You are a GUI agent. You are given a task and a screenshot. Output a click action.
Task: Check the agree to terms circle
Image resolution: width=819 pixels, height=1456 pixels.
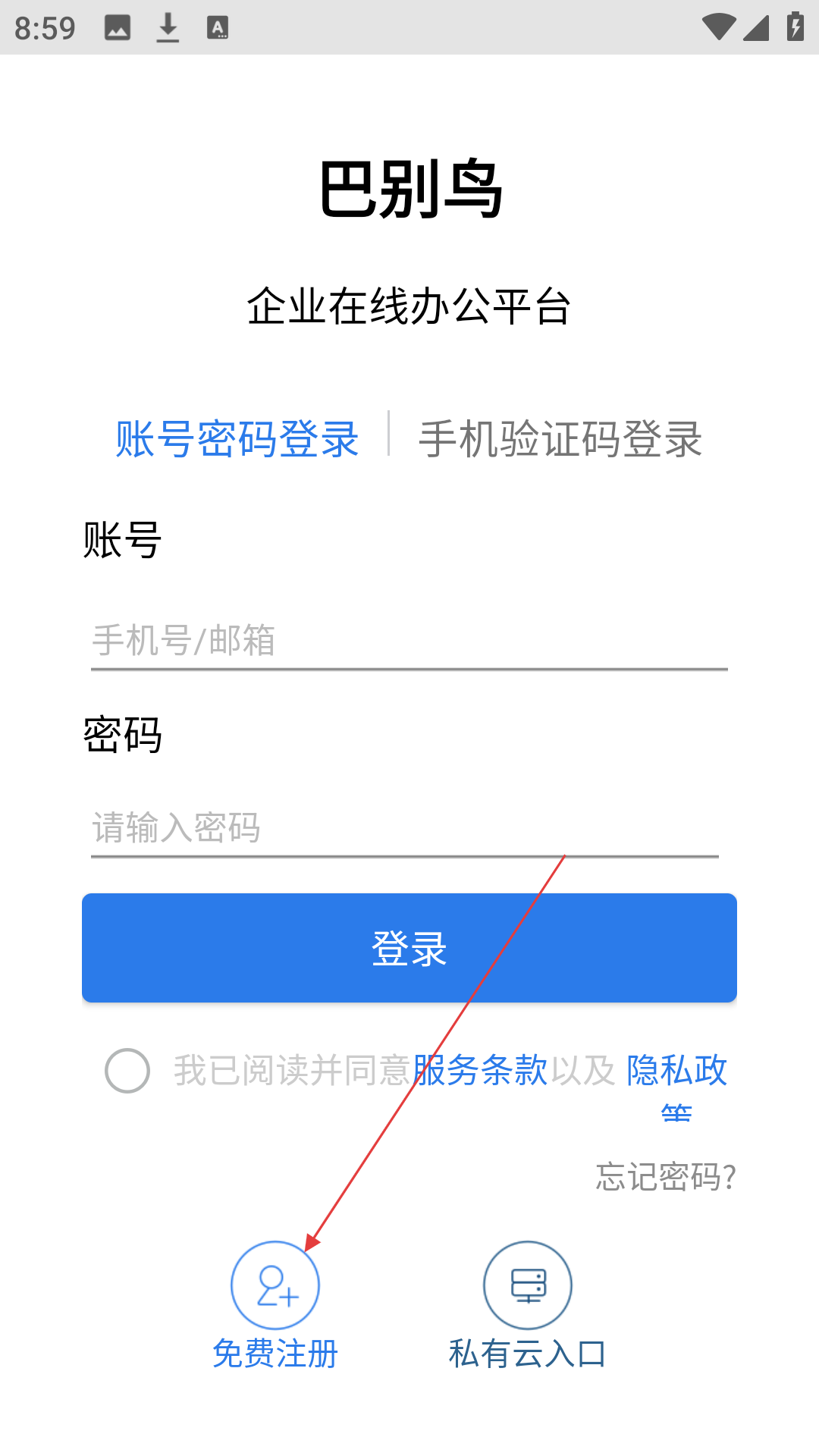pyautogui.click(x=127, y=1071)
